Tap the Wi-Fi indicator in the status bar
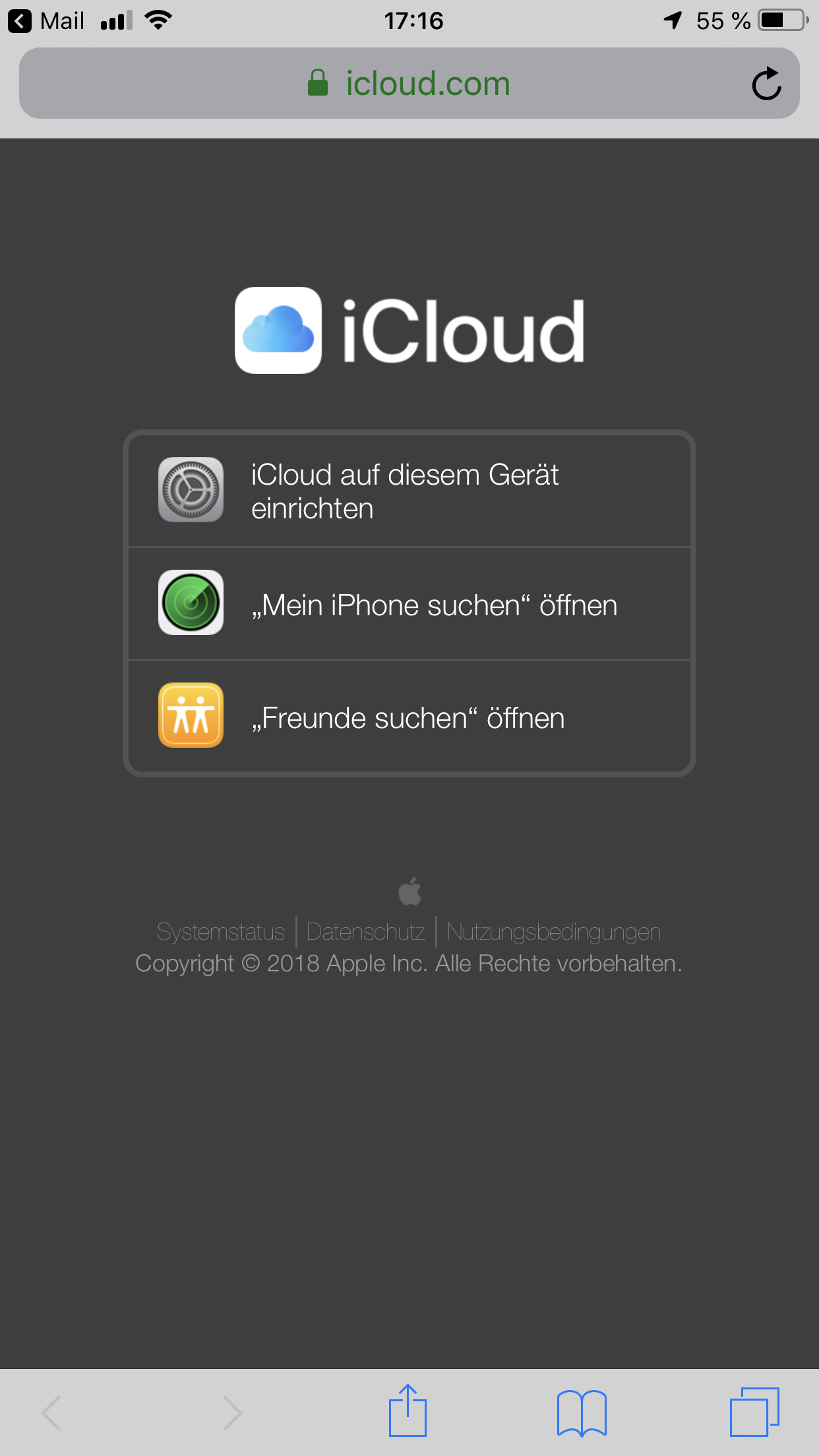This screenshot has width=819, height=1456. [x=156, y=20]
